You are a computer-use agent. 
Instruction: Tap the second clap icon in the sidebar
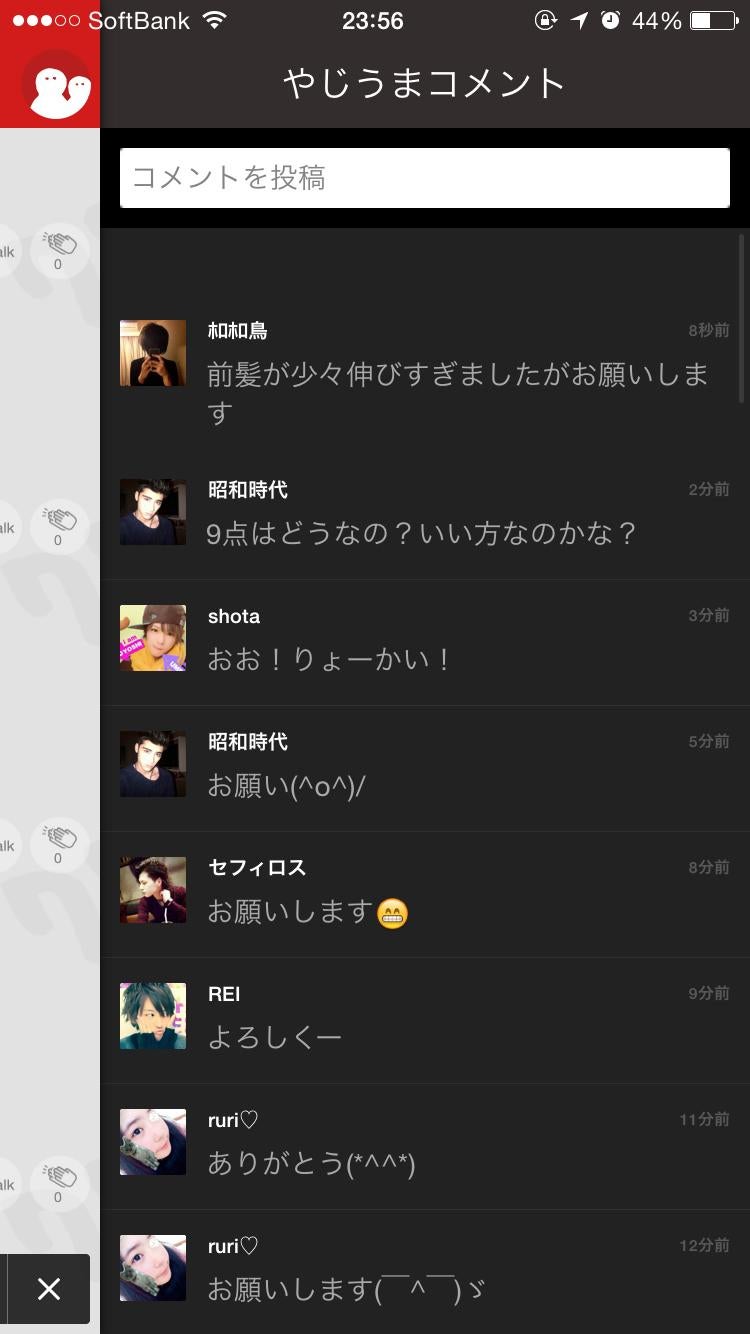coord(58,524)
